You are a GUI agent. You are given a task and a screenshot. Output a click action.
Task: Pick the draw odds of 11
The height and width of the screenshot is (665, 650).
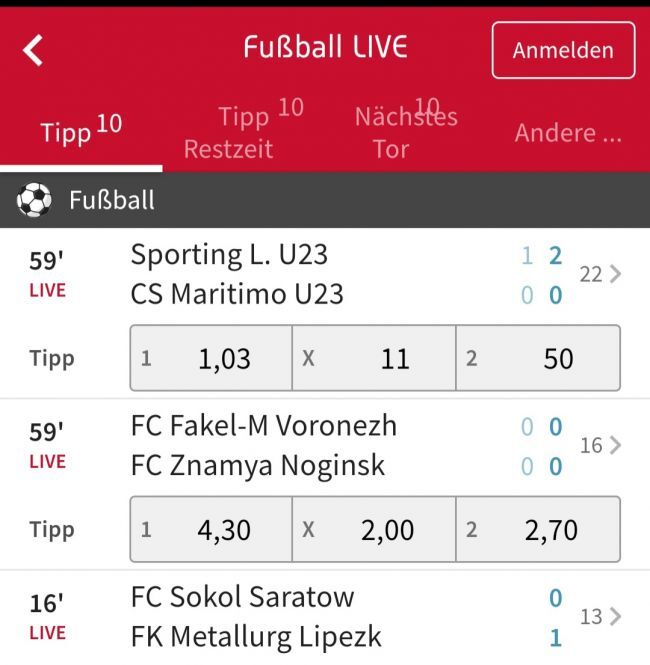click(374, 358)
